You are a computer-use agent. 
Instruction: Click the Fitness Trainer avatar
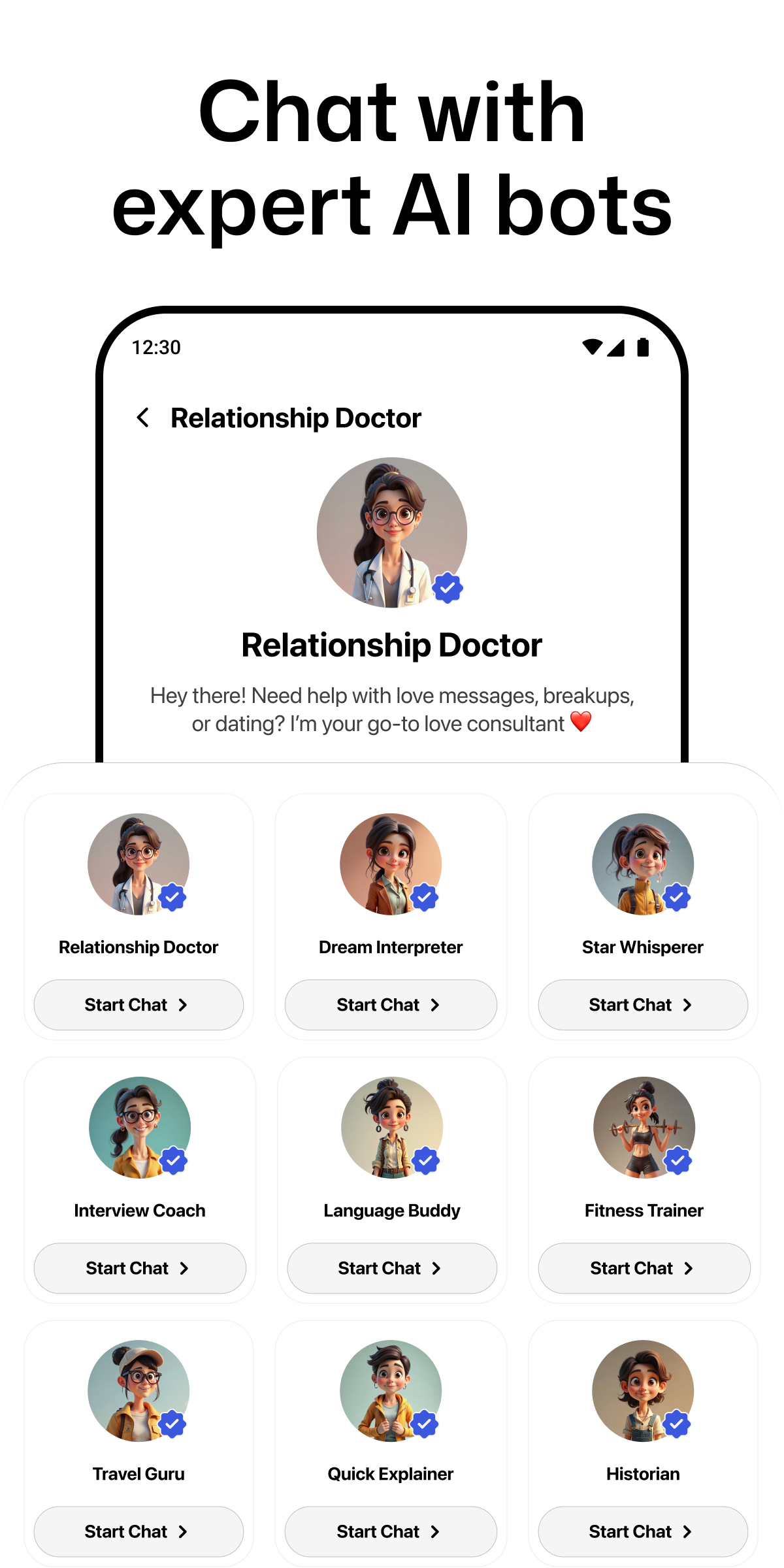(x=643, y=1128)
